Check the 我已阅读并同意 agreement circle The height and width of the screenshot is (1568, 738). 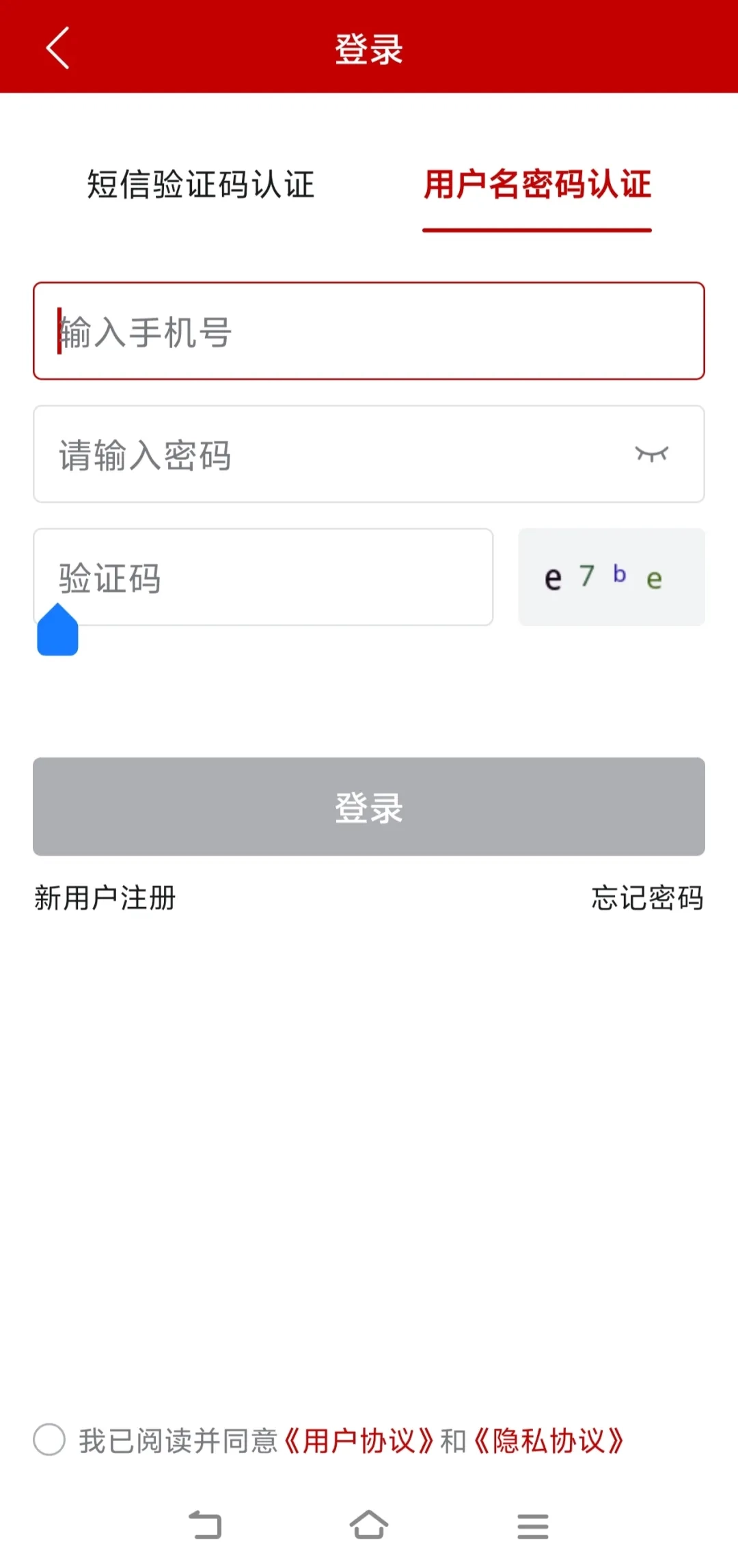point(49,1440)
